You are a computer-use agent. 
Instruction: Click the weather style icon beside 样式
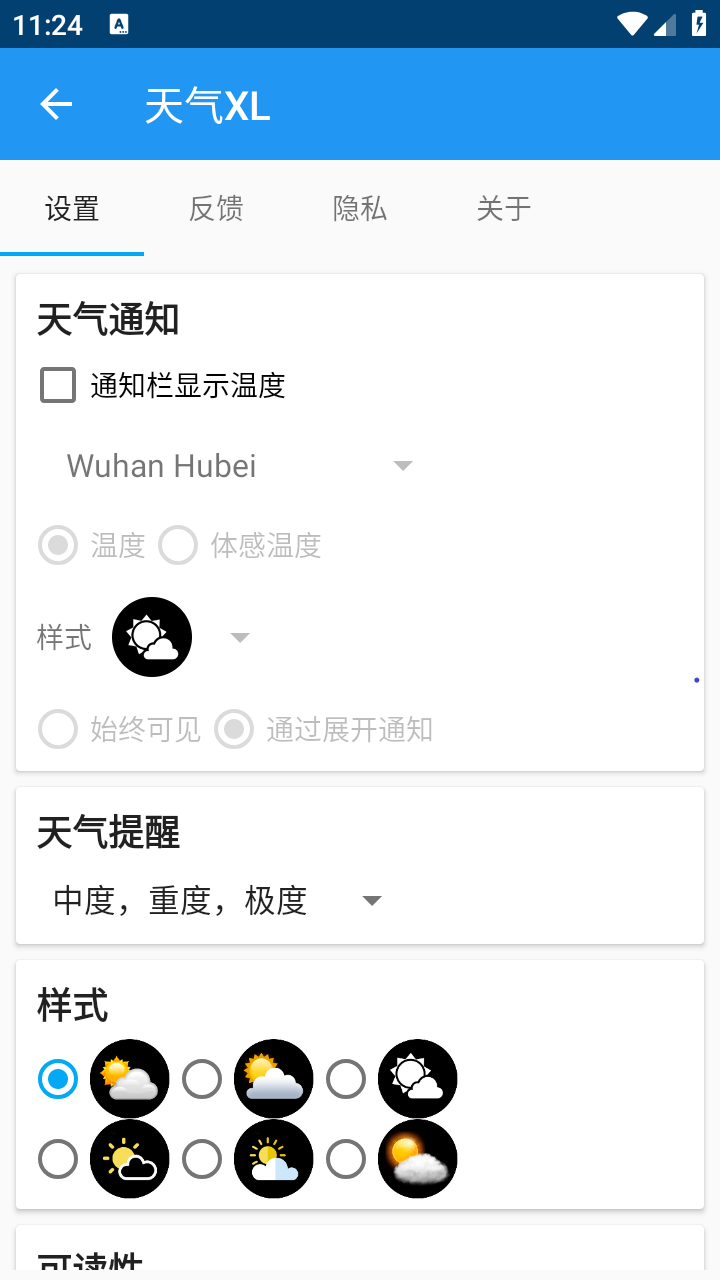pyautogui.click(x=152, y=637)
